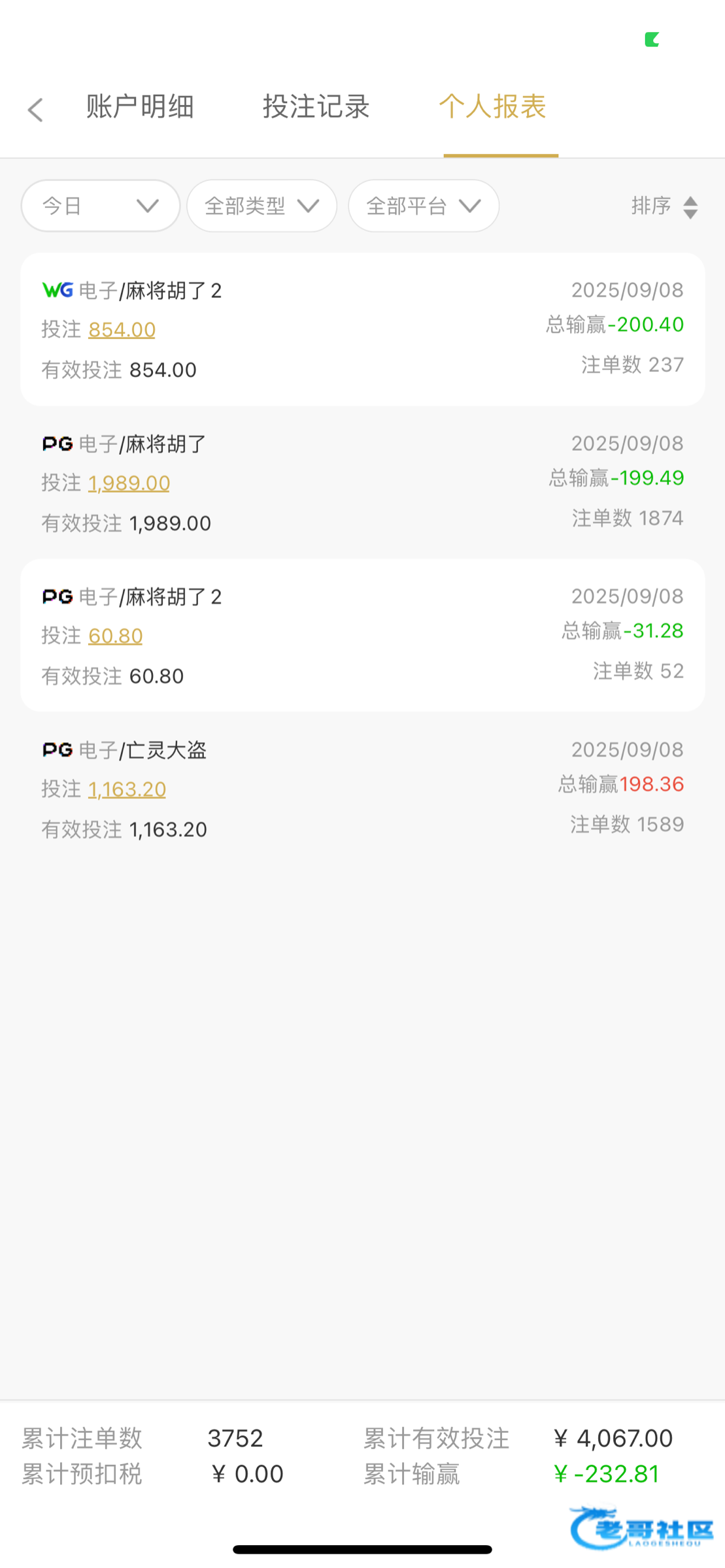Open the 60.80 bet amount link

click(115, 636)
